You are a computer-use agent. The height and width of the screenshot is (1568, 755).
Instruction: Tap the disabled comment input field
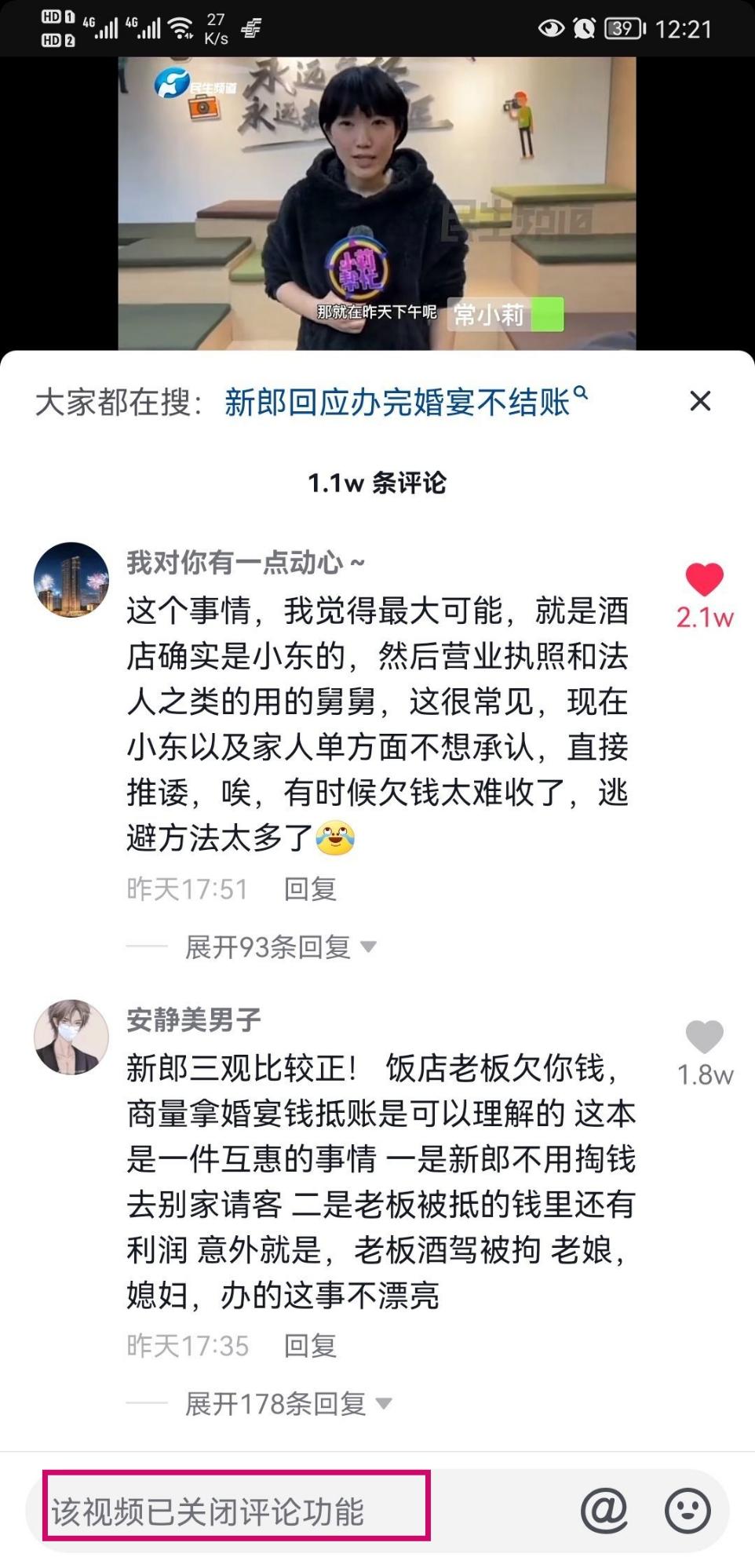click(235, 1511)
